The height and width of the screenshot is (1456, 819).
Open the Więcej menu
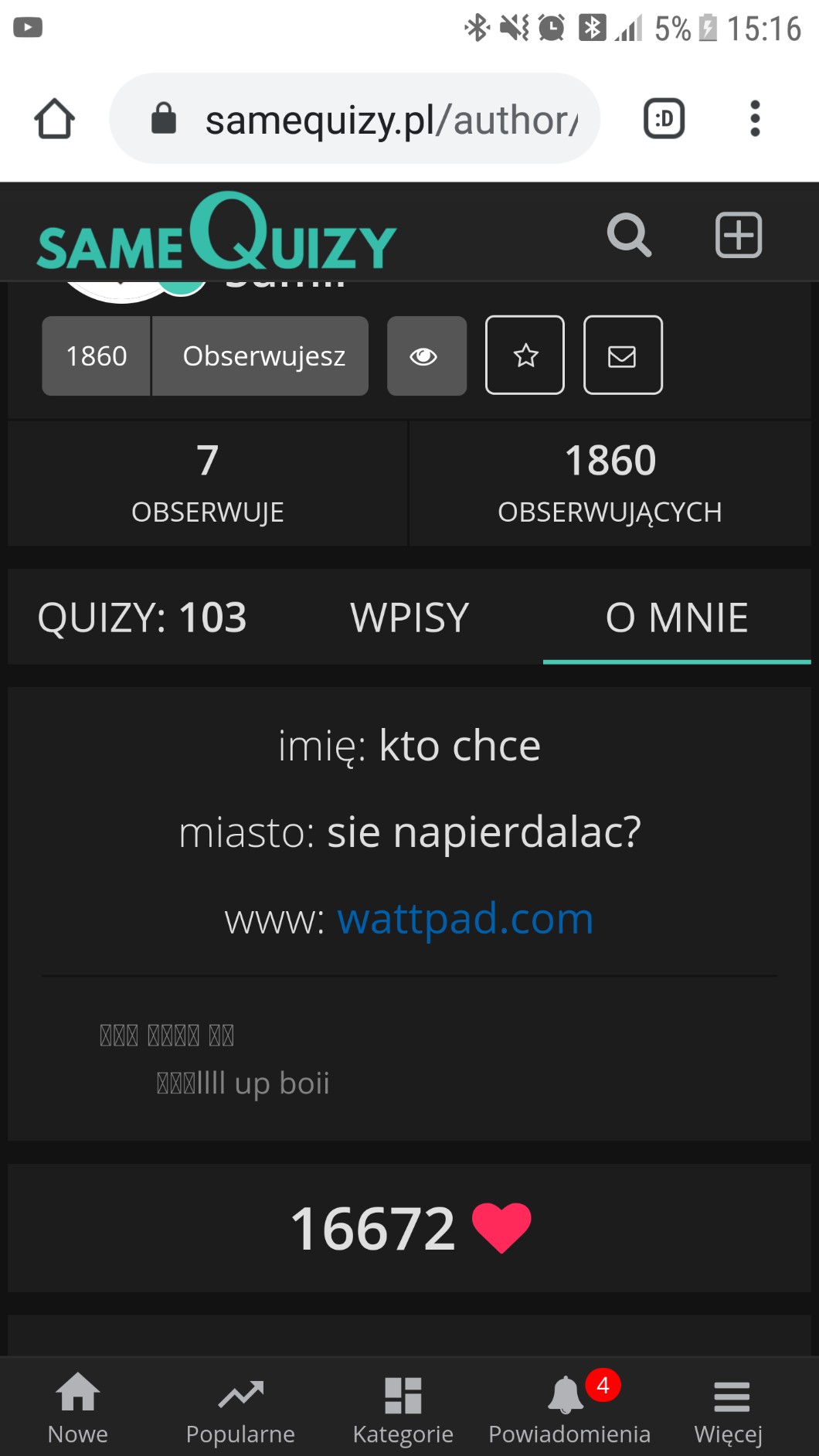coord(729,1408)
